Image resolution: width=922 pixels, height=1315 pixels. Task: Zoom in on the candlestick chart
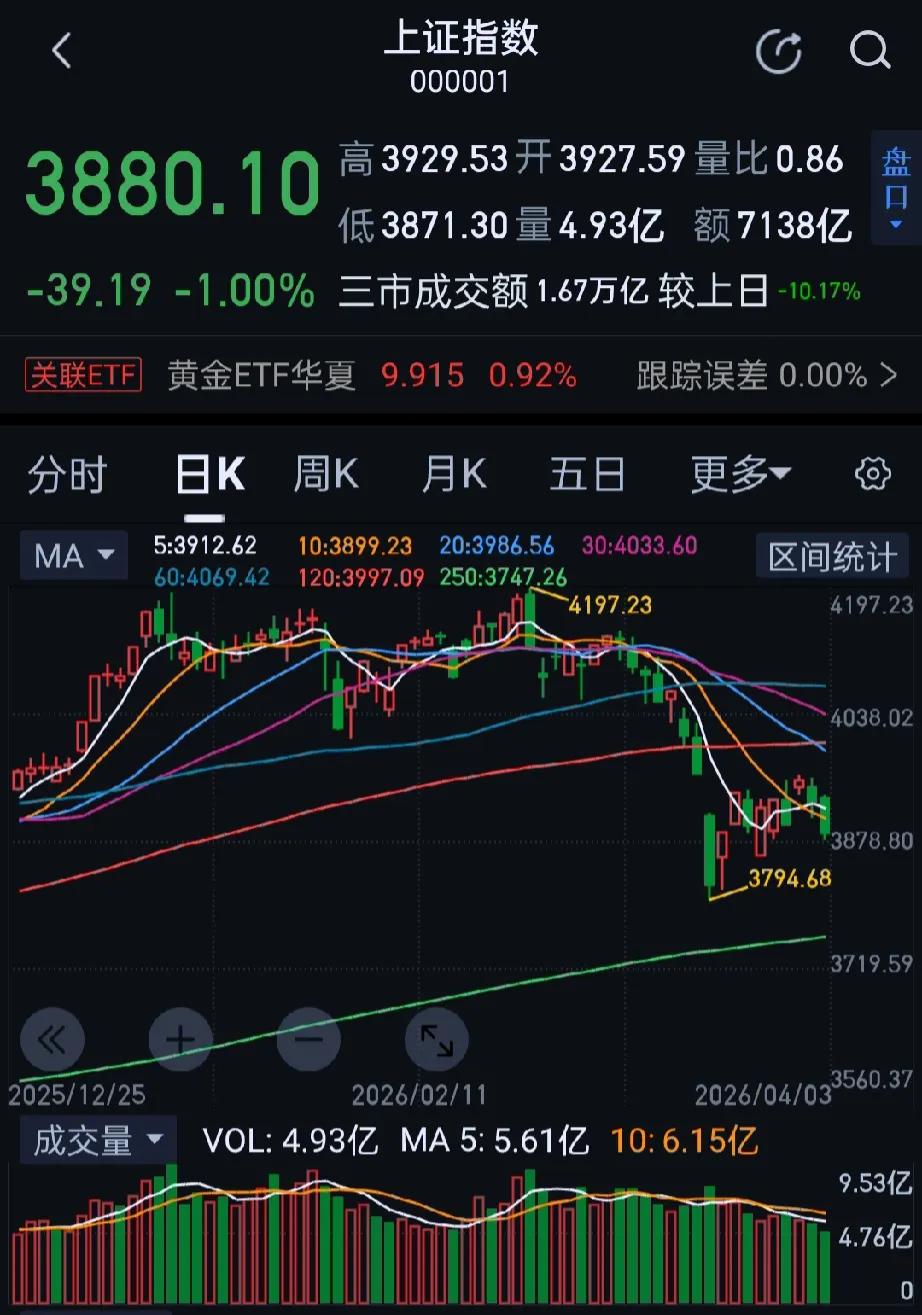[181, 1039]
